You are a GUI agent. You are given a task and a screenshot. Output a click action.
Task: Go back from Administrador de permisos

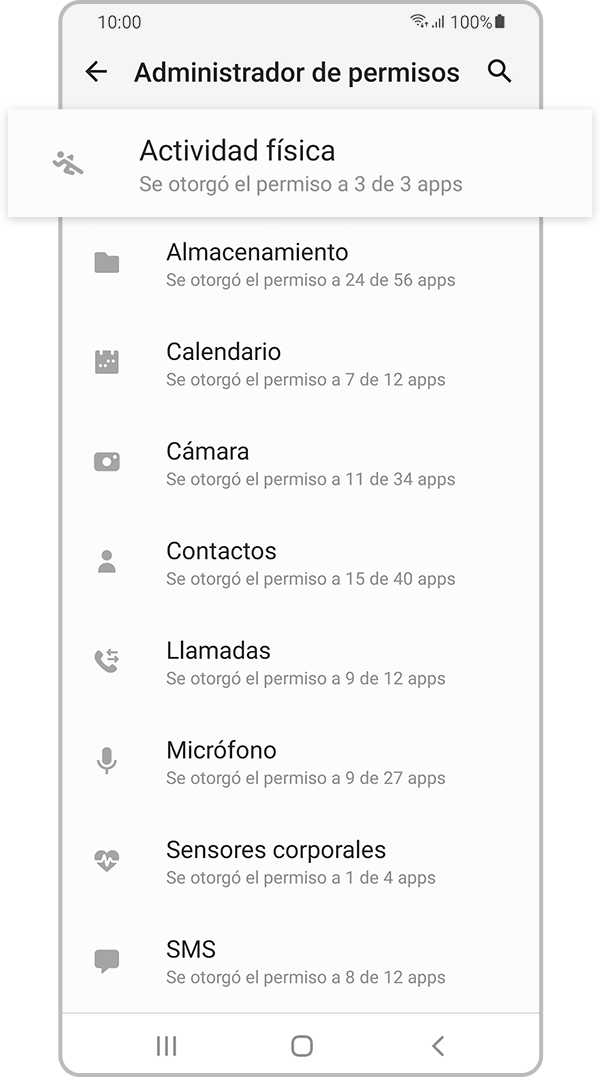point(96,72)
